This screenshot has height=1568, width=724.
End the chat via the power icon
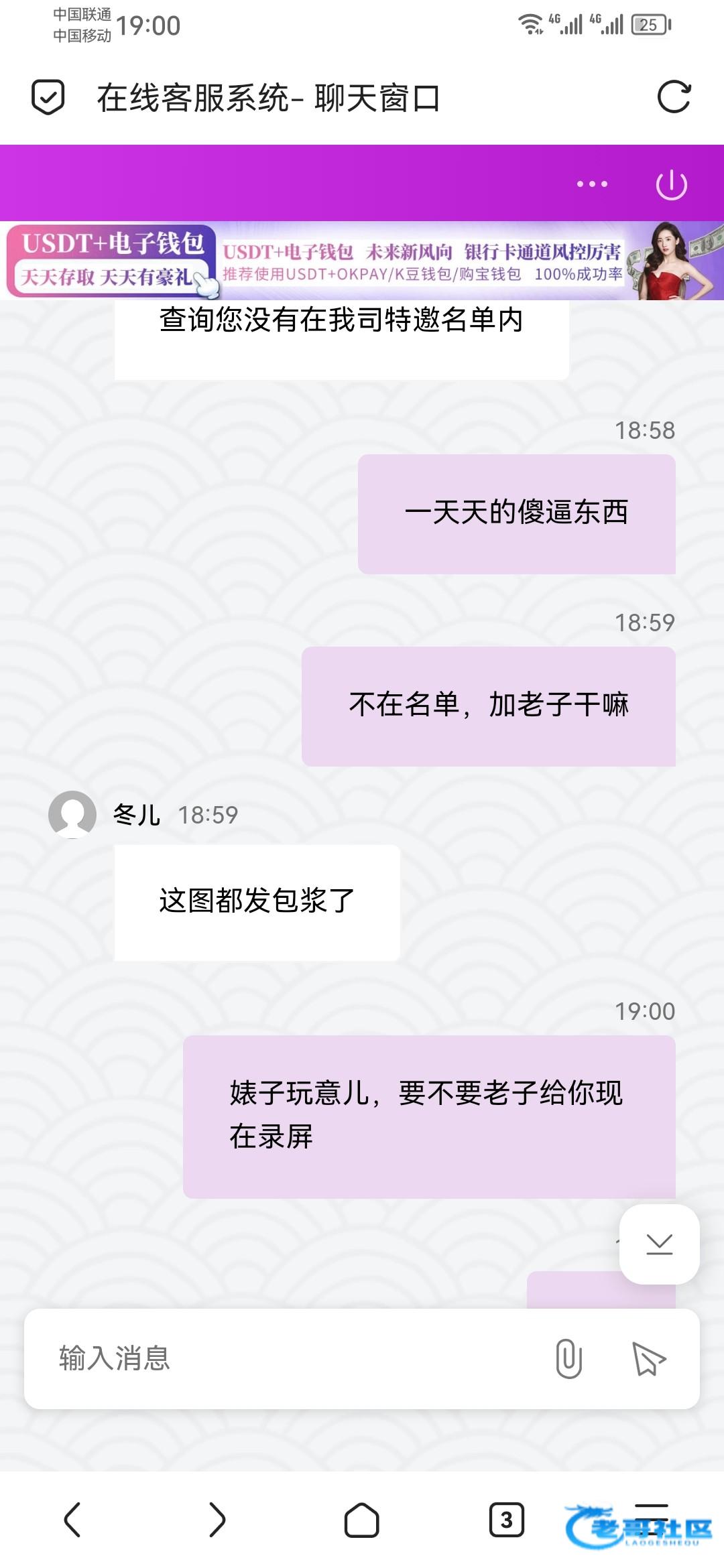coord(671,185)
